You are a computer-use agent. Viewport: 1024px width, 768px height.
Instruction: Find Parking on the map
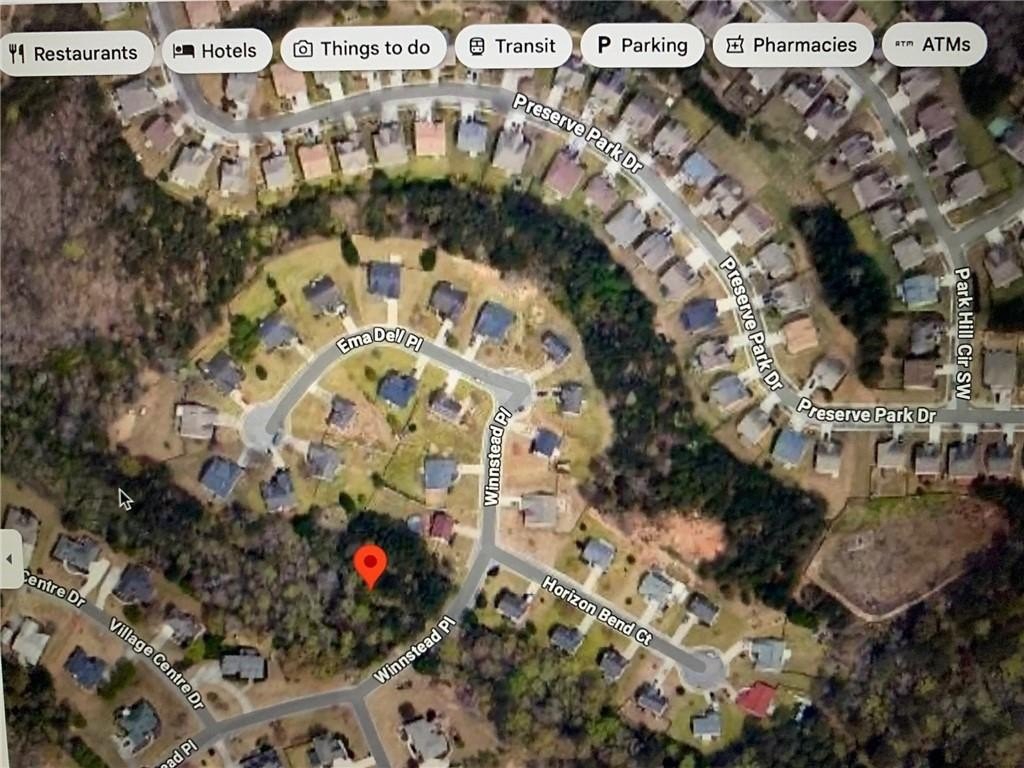[642, 45]
